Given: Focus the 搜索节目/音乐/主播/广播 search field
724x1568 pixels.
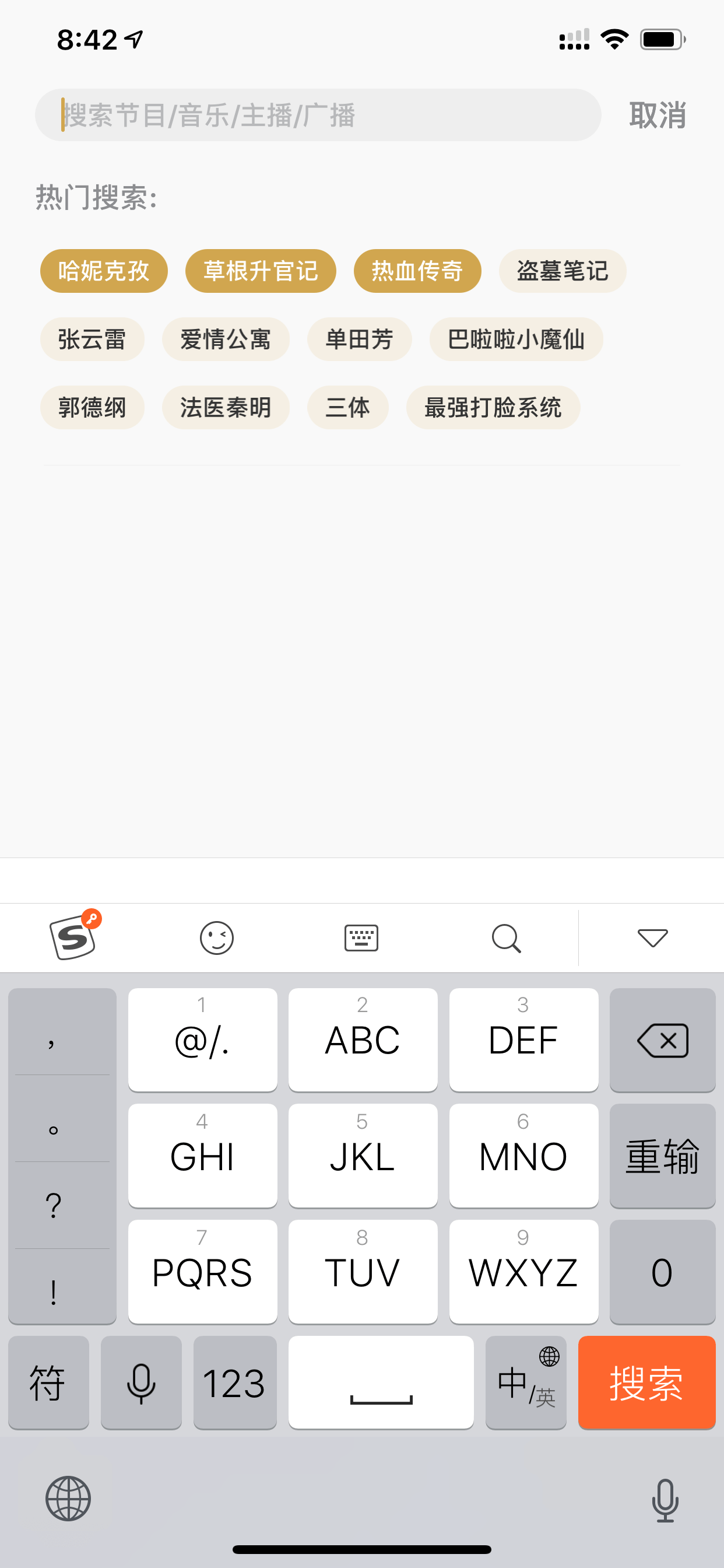Looking at the screenshot, I should pos(318,115).
